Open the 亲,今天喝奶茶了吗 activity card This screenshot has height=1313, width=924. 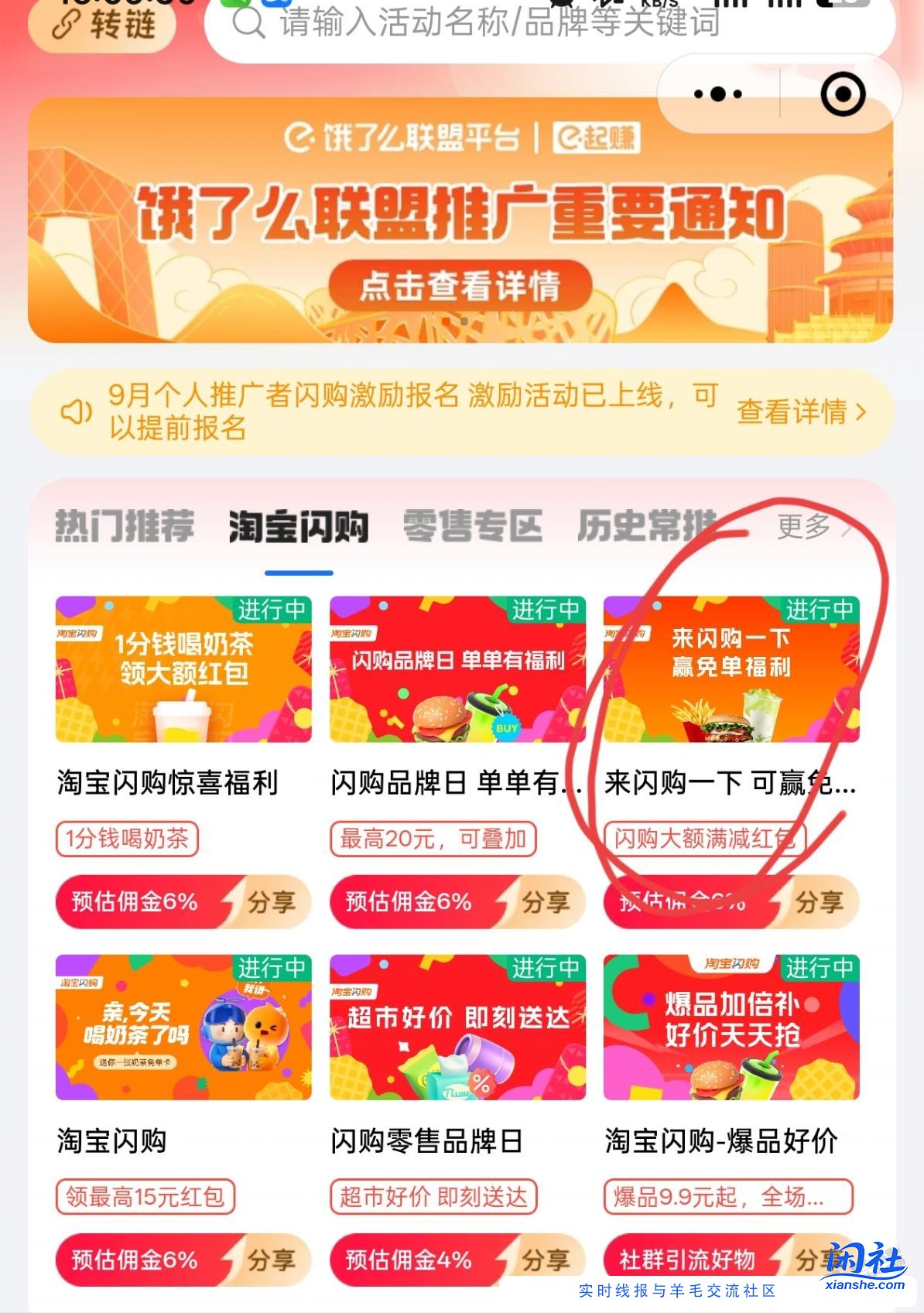pos(183,1027)
